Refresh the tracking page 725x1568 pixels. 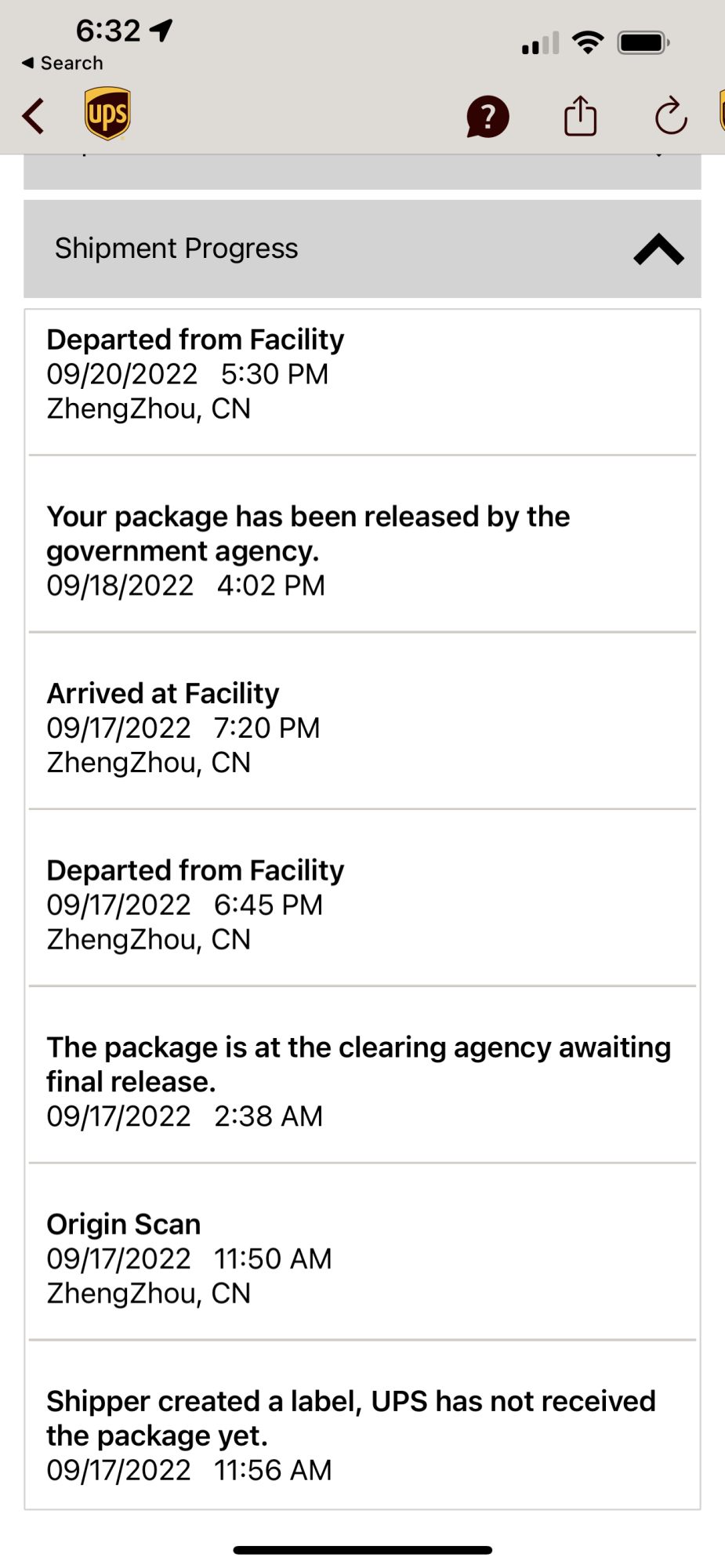671,117
